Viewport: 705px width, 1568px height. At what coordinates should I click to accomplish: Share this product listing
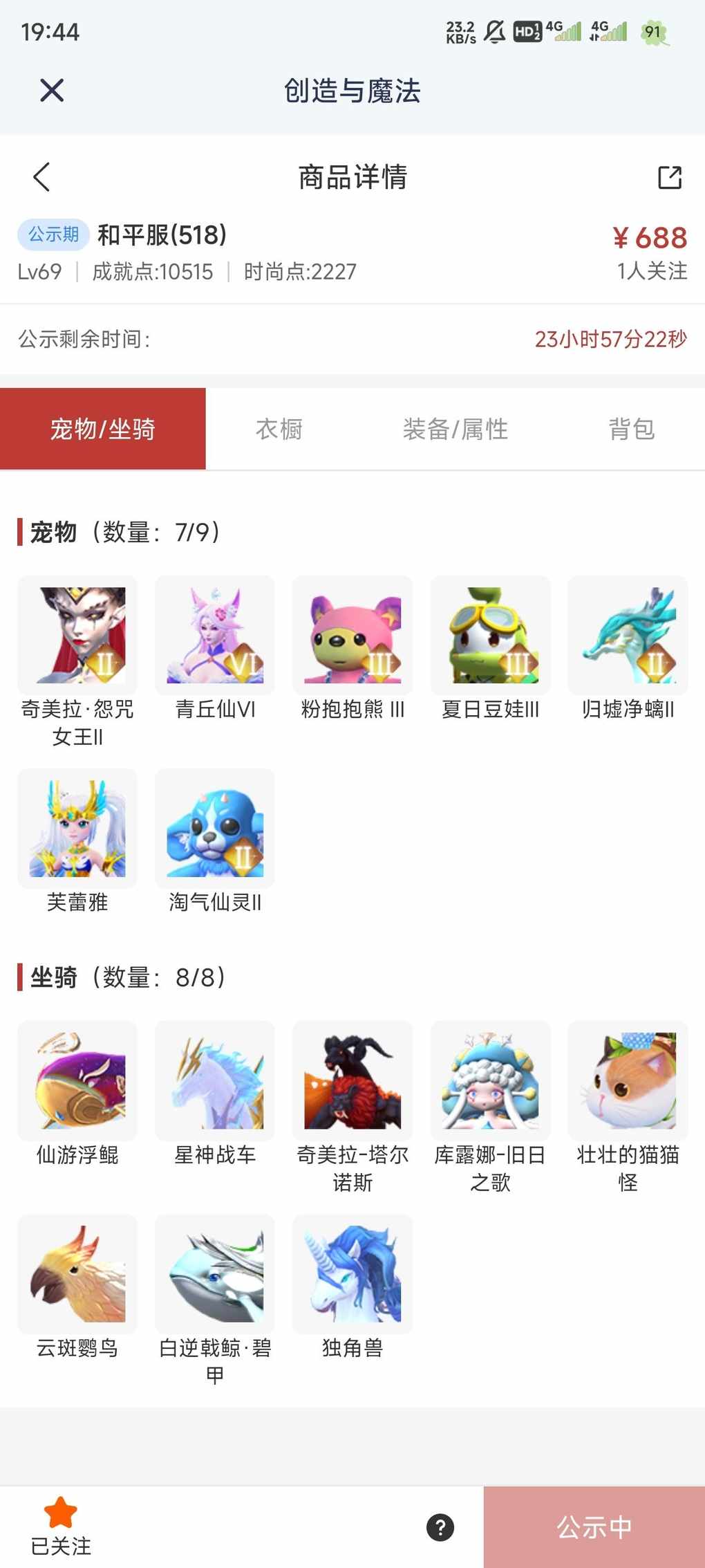point(669,177)
